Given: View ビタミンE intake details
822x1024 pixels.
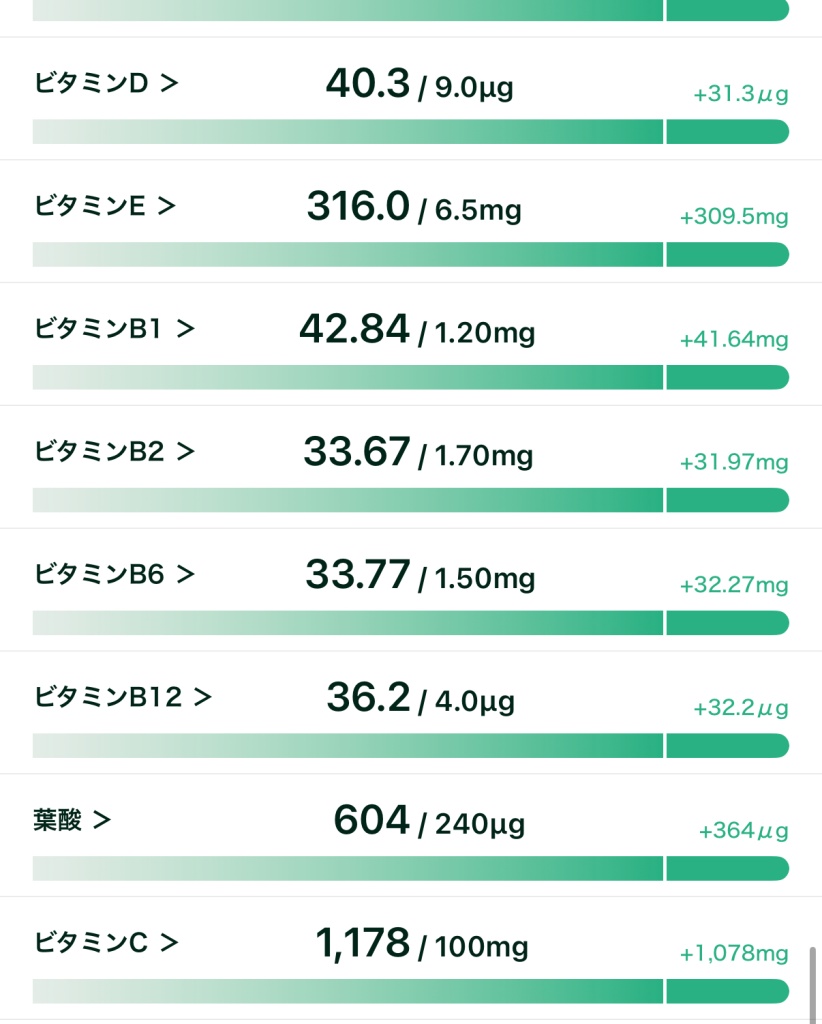Looking at the screenshot, I should pos(106,206).
